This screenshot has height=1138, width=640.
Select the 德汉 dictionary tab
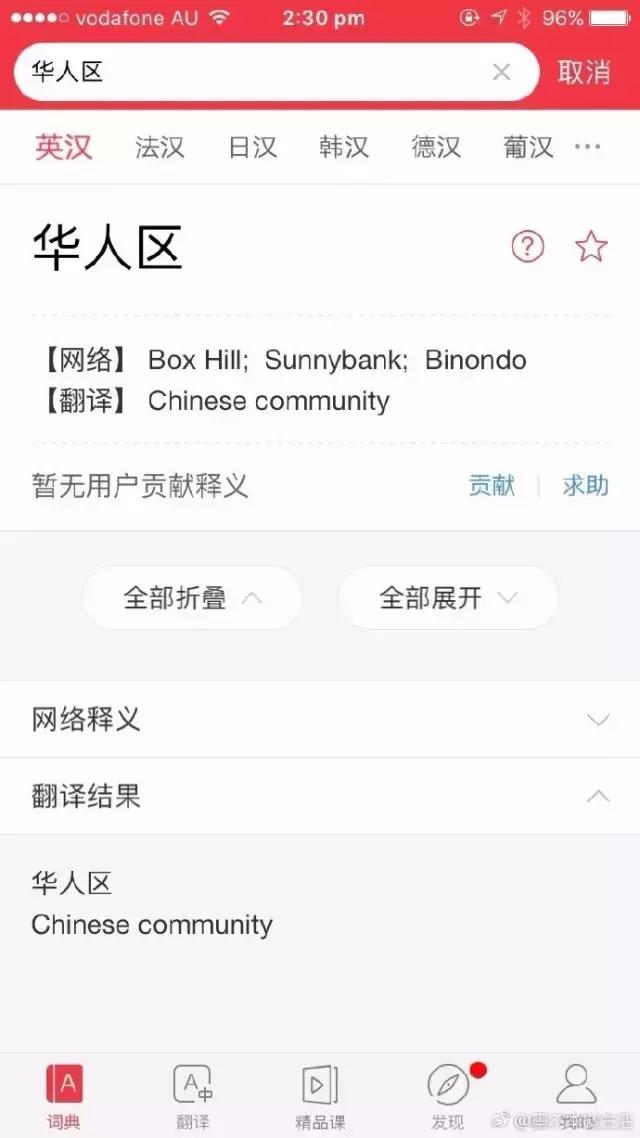(436, 148)
